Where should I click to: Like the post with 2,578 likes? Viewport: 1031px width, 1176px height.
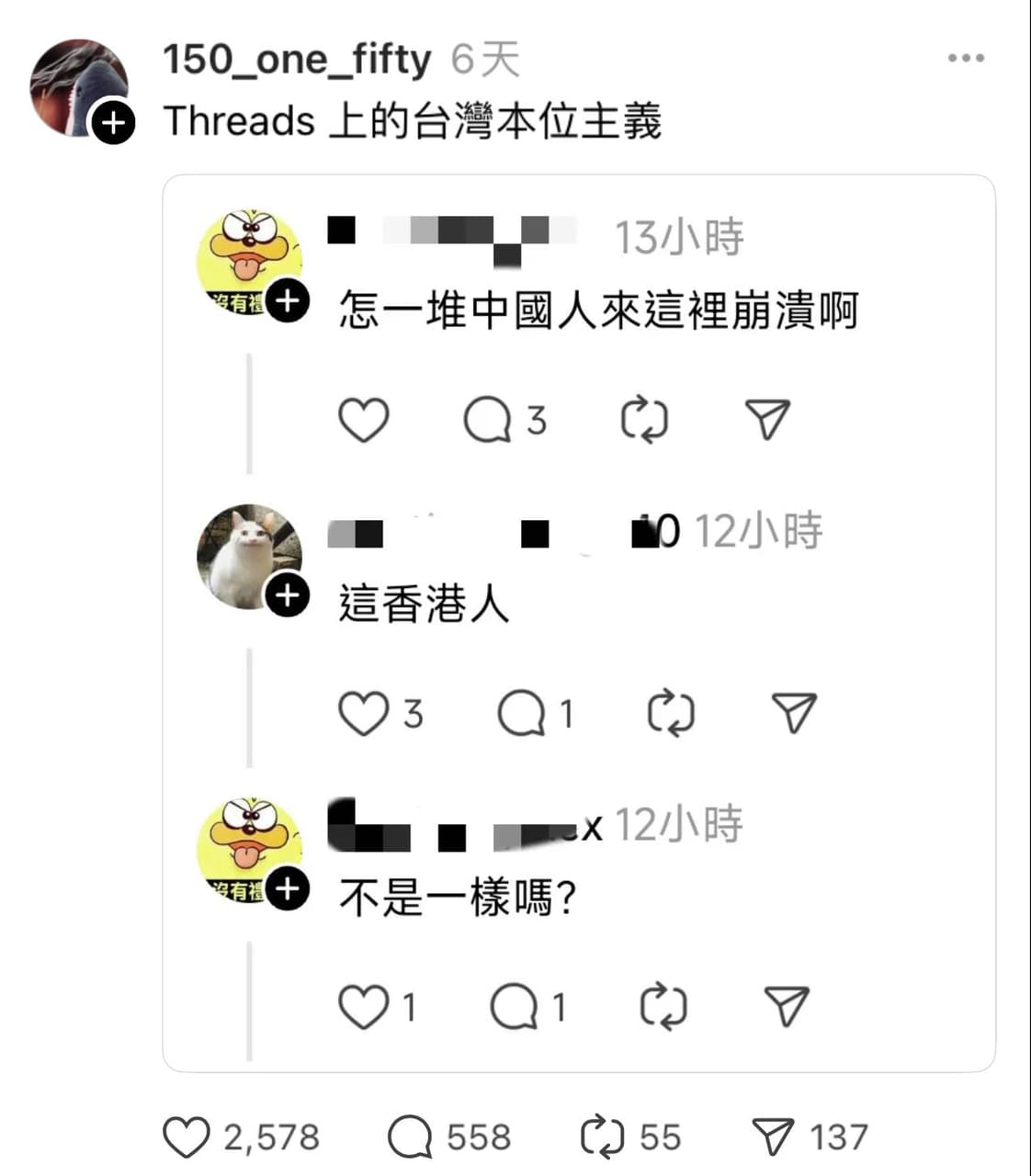click(187, 1137)
